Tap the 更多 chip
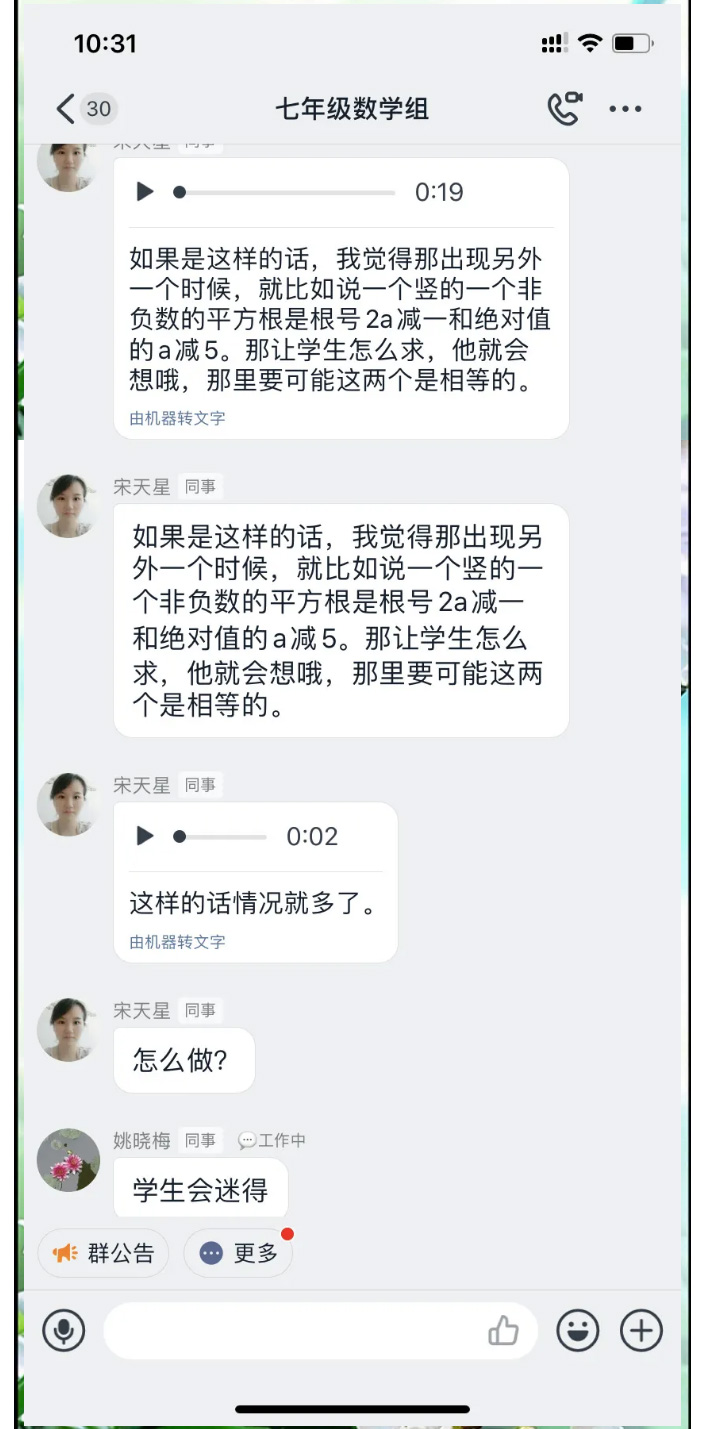This screenshot has height=1429, width=704. tap(238, 1253)
